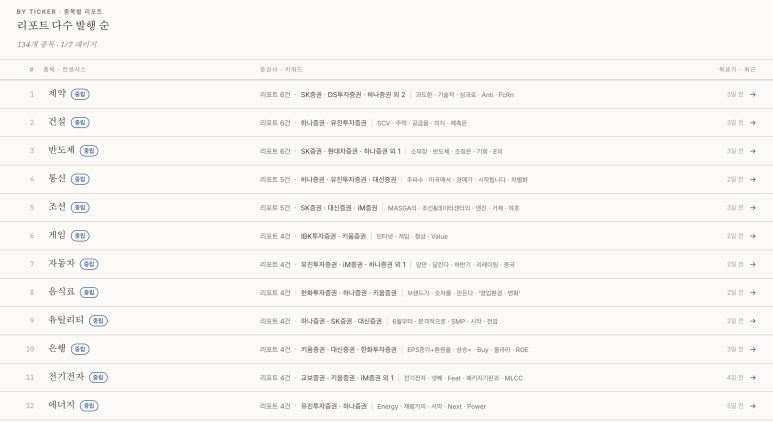
Task: Open the 전기전자 reports row
Action: (x=386, y=378)
